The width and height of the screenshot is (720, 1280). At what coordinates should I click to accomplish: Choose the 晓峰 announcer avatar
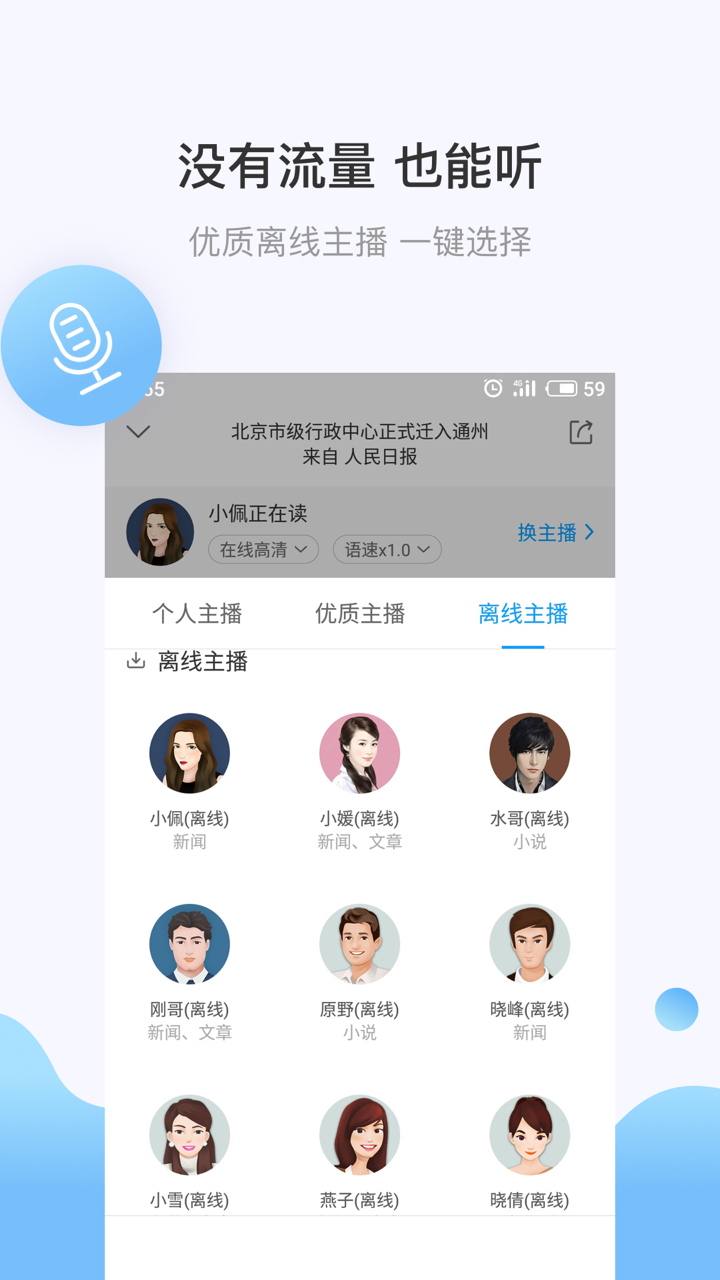click(530, 943)
